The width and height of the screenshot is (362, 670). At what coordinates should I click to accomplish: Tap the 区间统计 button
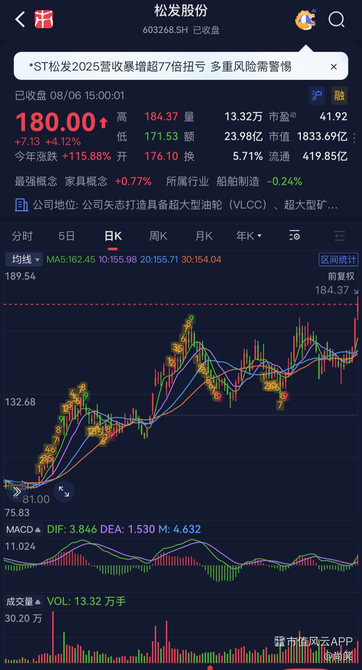pos(338,259)
